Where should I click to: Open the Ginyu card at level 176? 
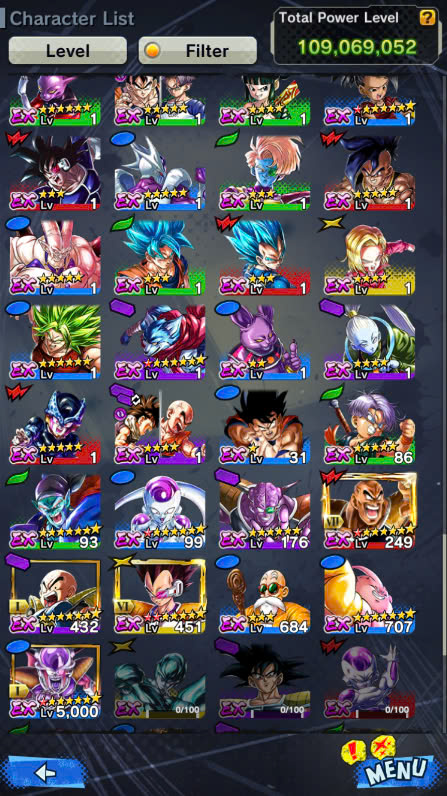[x=264, y=511]
